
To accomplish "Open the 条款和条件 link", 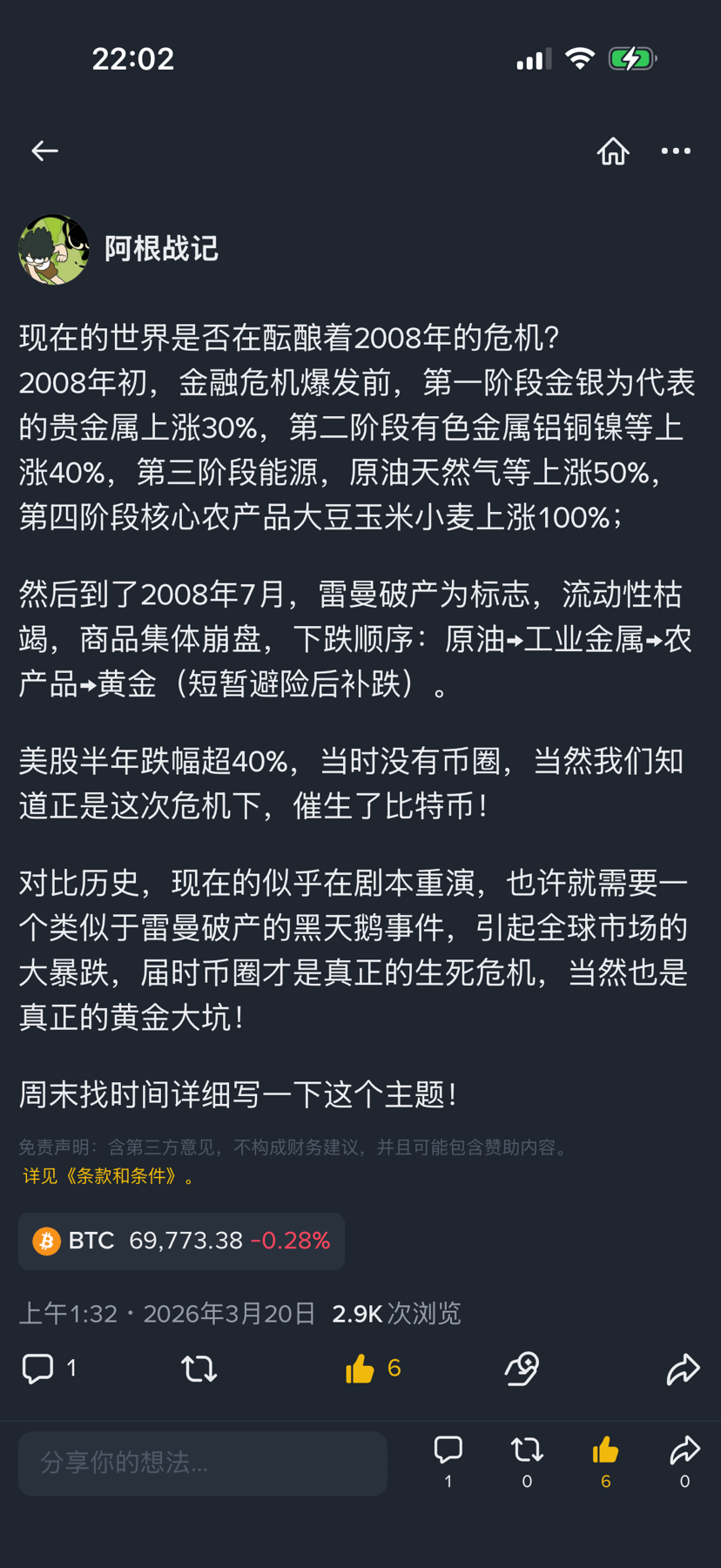I will tap(110, 1176).
